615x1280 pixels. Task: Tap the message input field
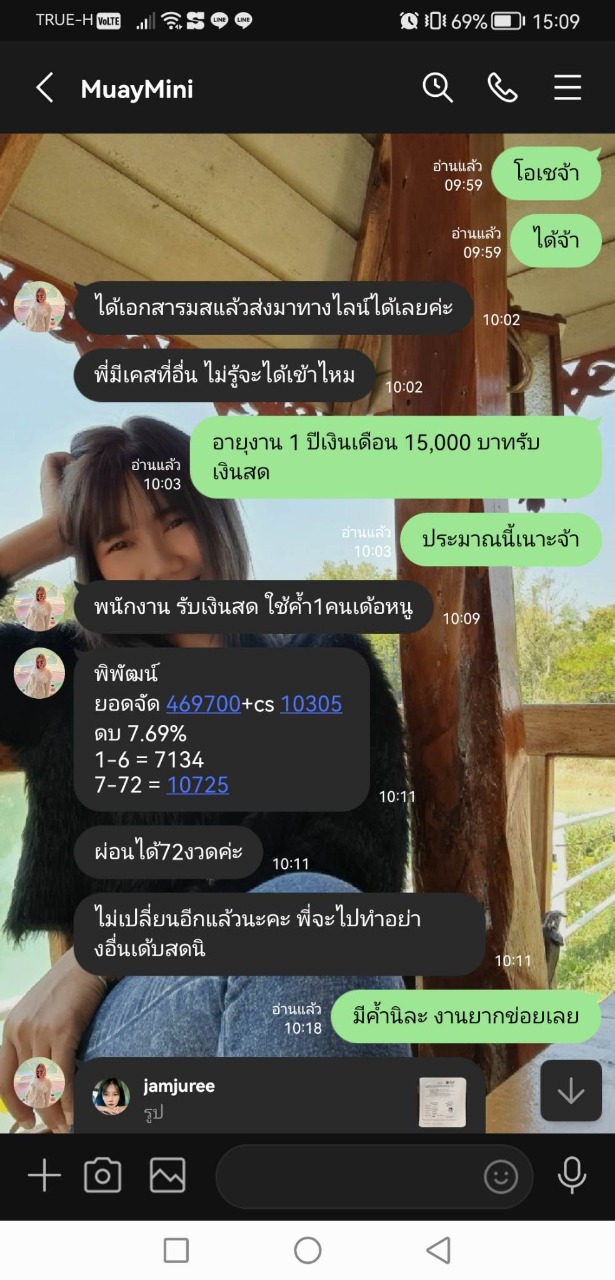click(350, 1176)
